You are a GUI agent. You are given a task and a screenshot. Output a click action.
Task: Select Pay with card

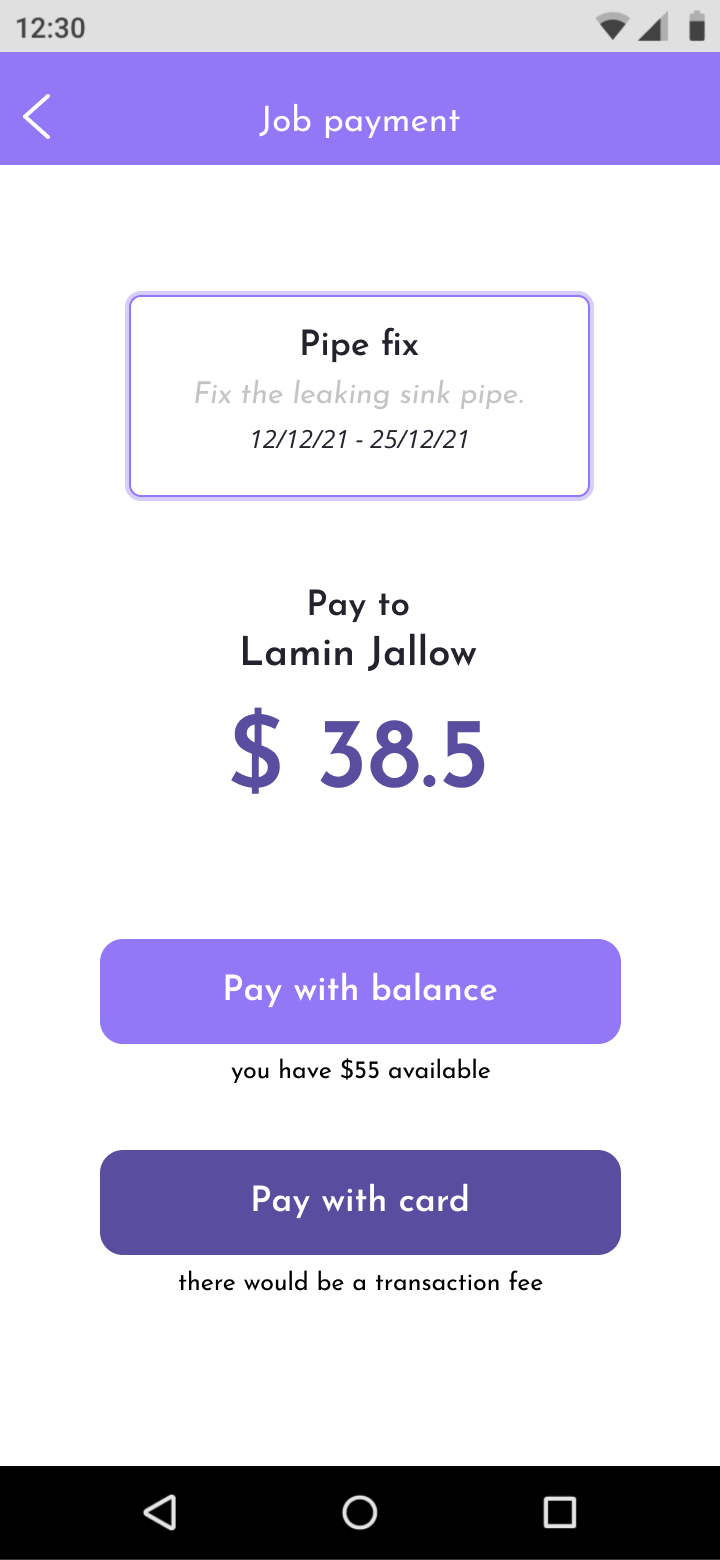pos(360,1202)
